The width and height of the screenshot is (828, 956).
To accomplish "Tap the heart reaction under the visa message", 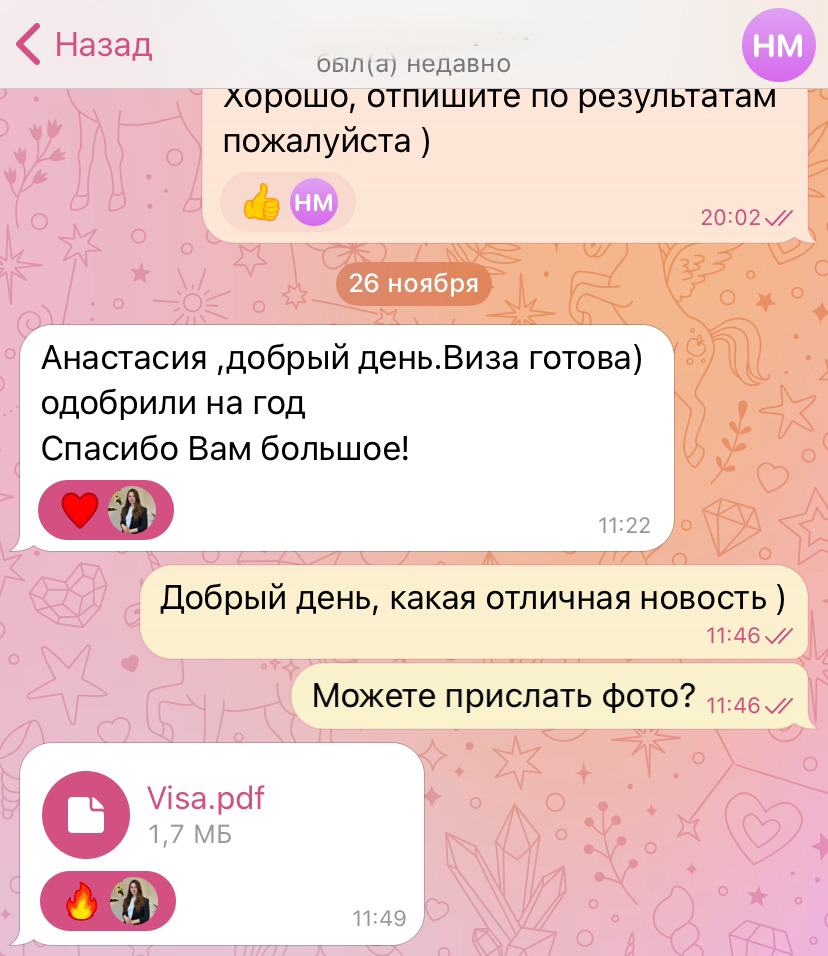I will point(80,510).
